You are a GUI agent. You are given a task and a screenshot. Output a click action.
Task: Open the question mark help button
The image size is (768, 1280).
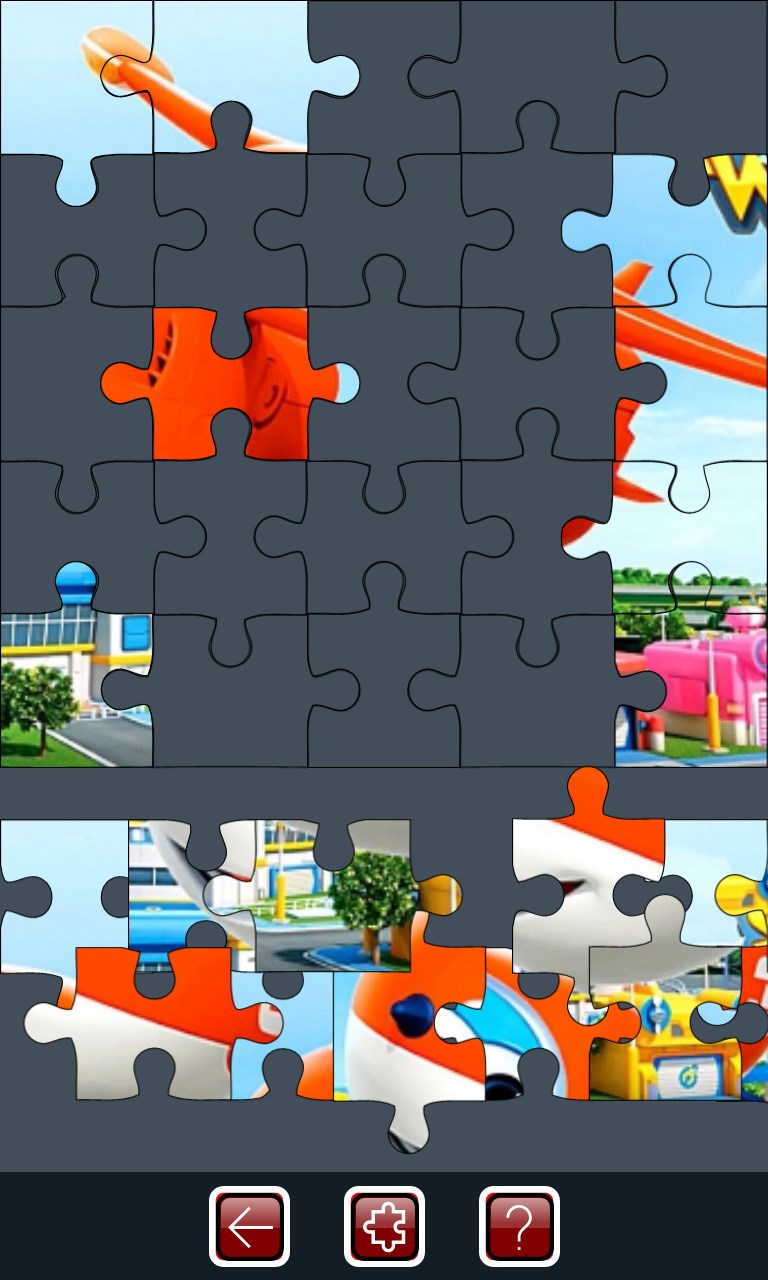(519, 1226)
